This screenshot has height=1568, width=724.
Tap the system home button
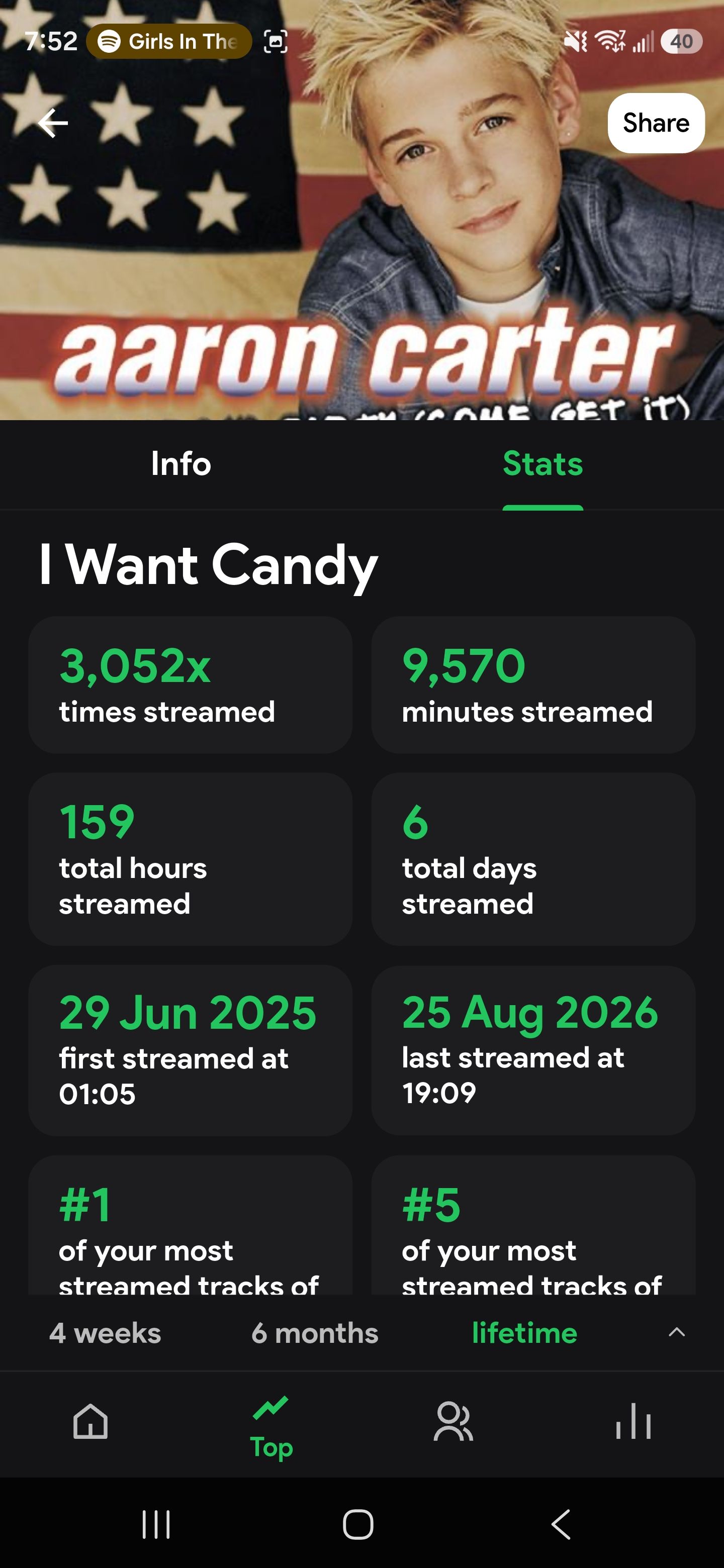358,1525
